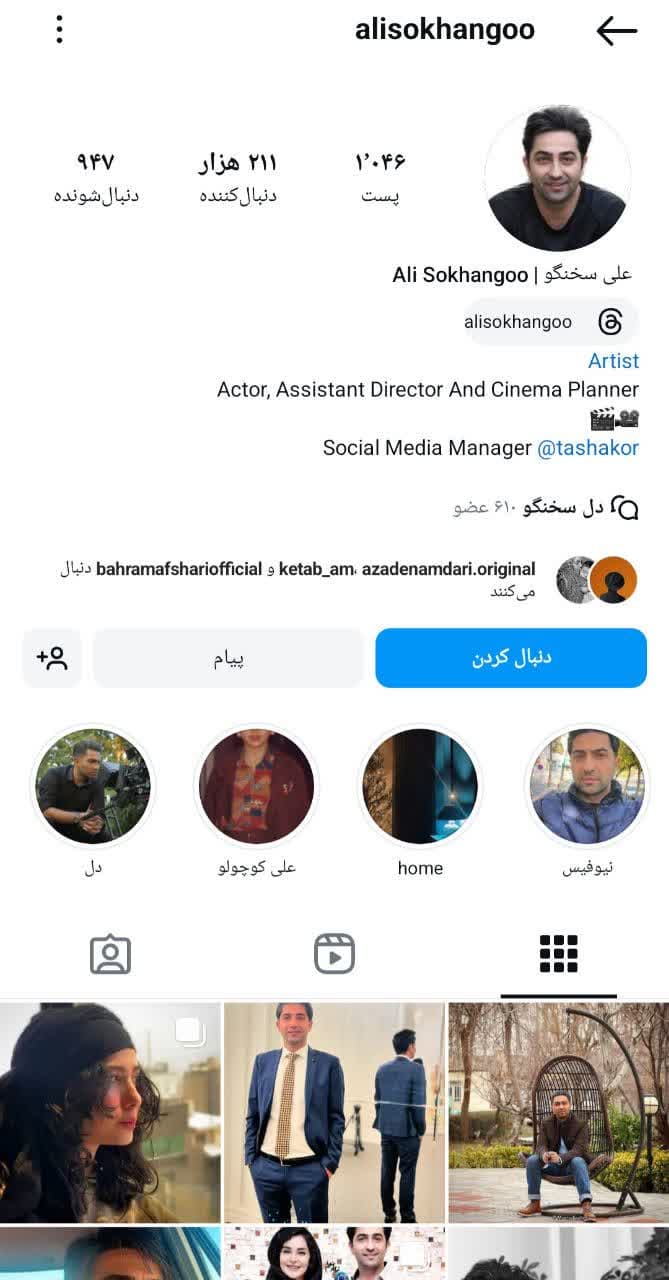669x1280 pixels.
Task: Switch to the Reels tab
Action: coord(334,954)
